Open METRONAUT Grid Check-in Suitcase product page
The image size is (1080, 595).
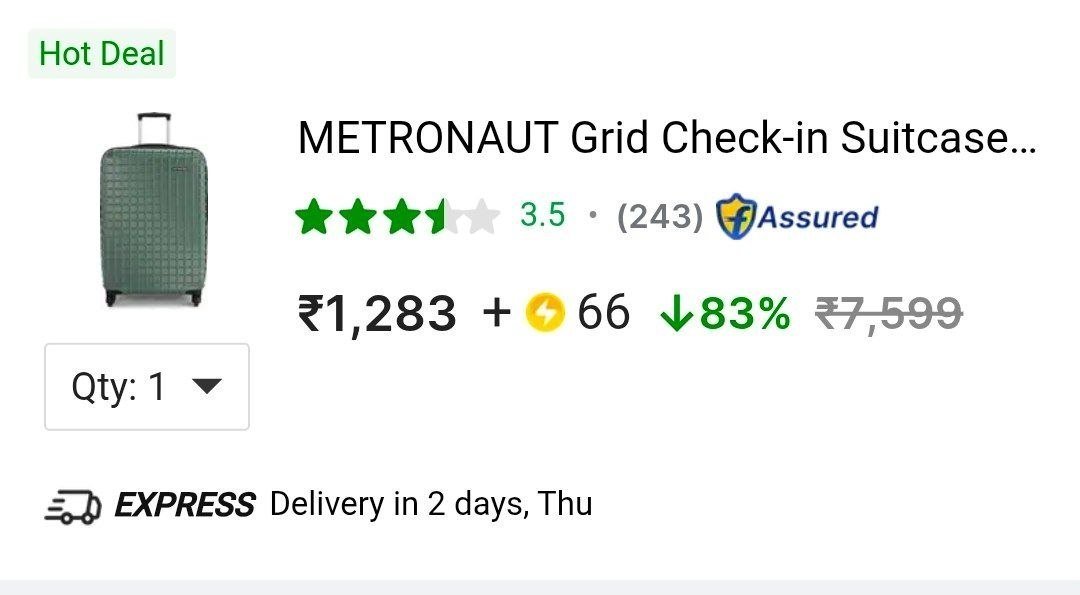tap(666, 138)
